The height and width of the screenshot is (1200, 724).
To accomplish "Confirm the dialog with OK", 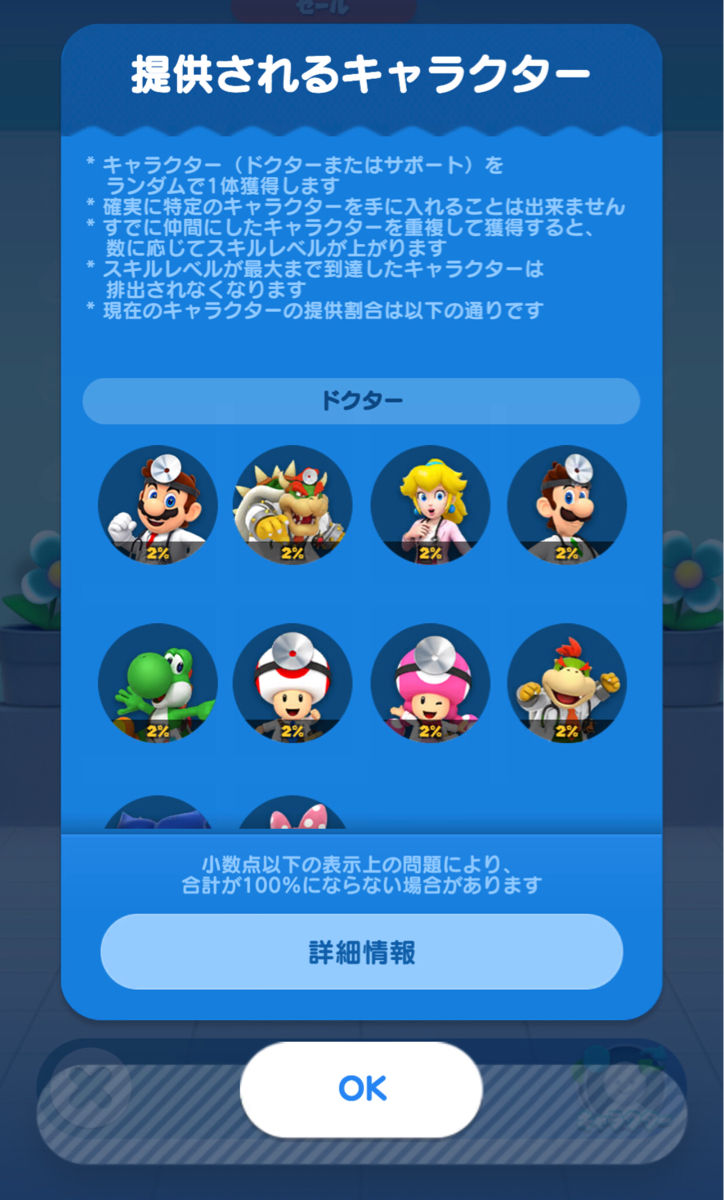I will click(361, 1089).
